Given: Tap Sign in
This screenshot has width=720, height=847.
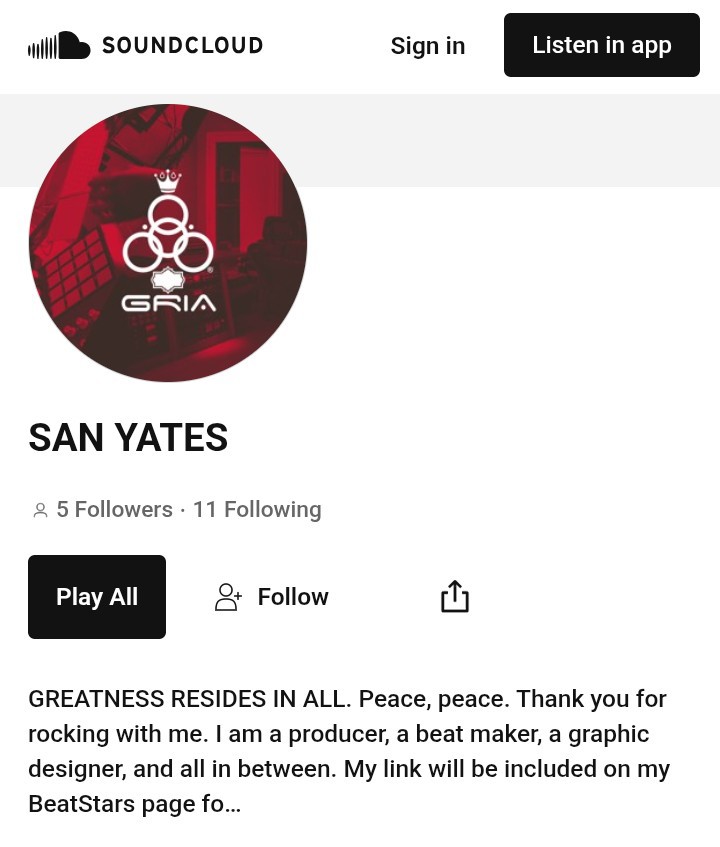Looking at the screenshot, I should pos(427,46).
